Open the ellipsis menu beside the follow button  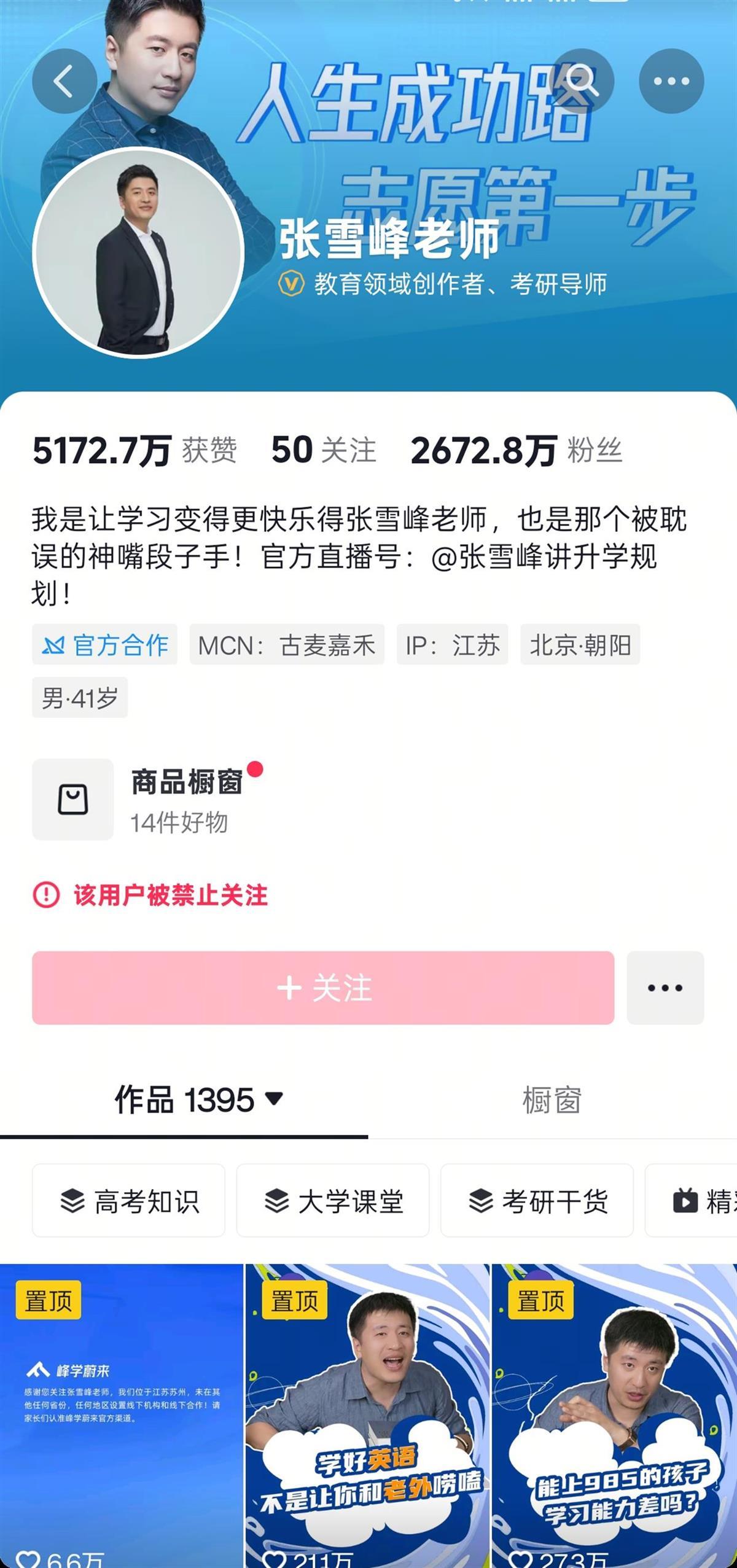664,986
